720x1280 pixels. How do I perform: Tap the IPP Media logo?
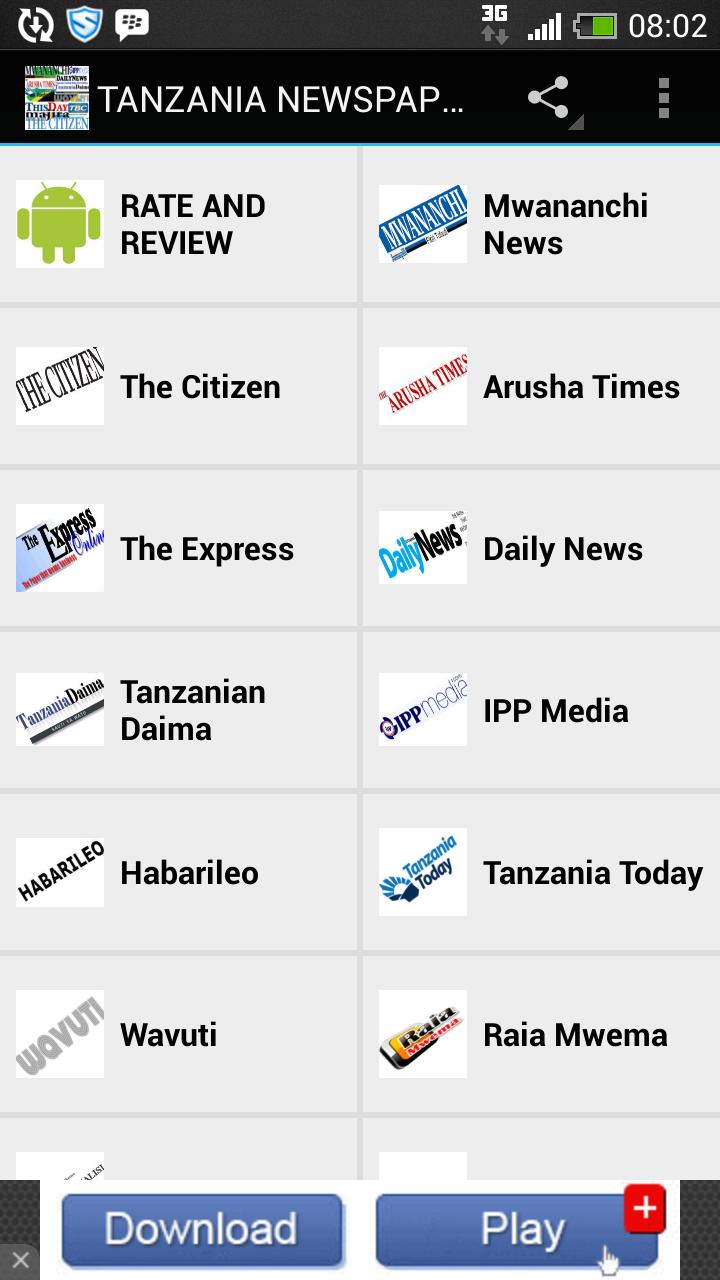coord(422,710)
